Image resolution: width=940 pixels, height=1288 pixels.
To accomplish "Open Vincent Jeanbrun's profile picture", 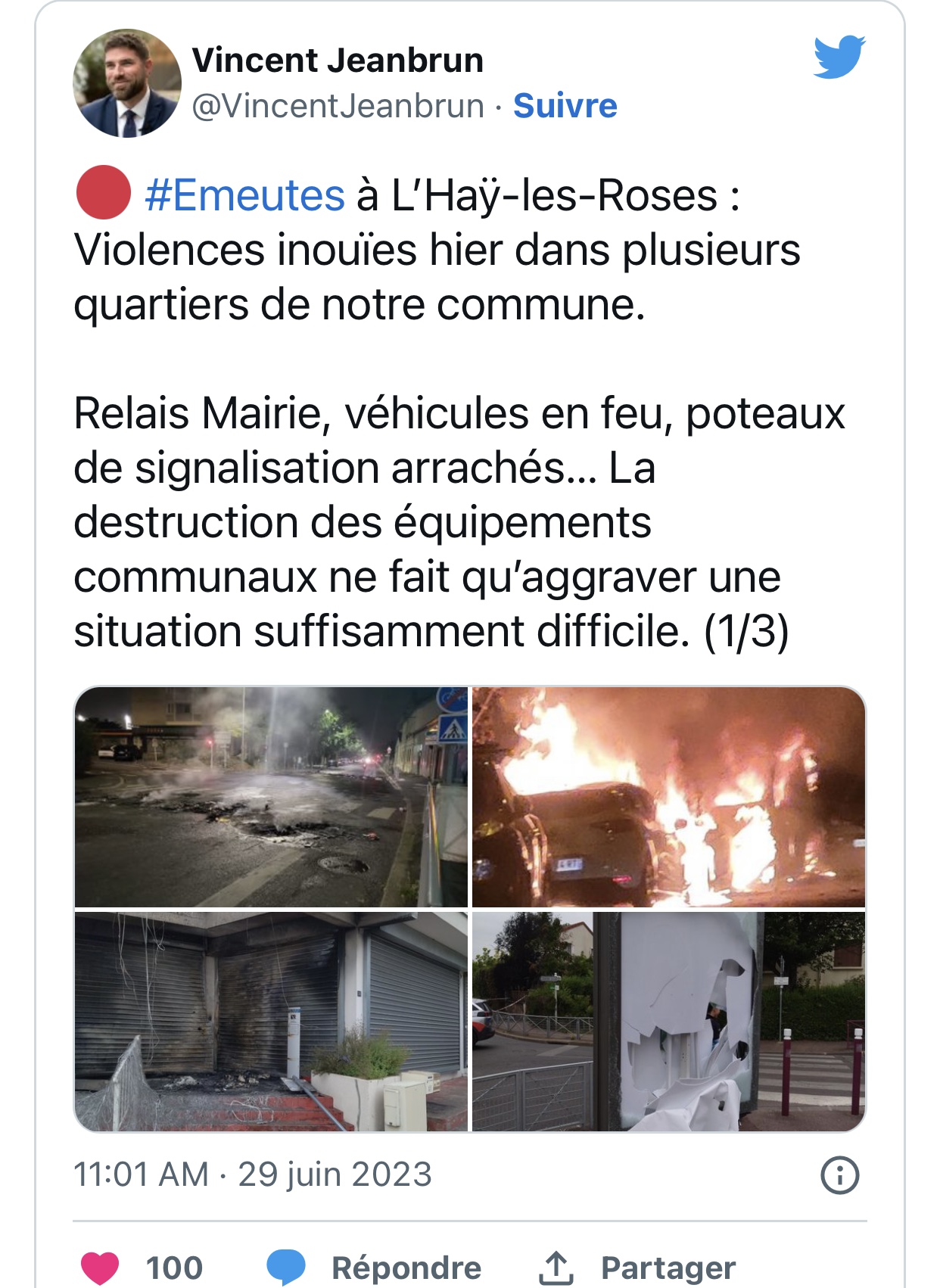I will click(127, 83).
